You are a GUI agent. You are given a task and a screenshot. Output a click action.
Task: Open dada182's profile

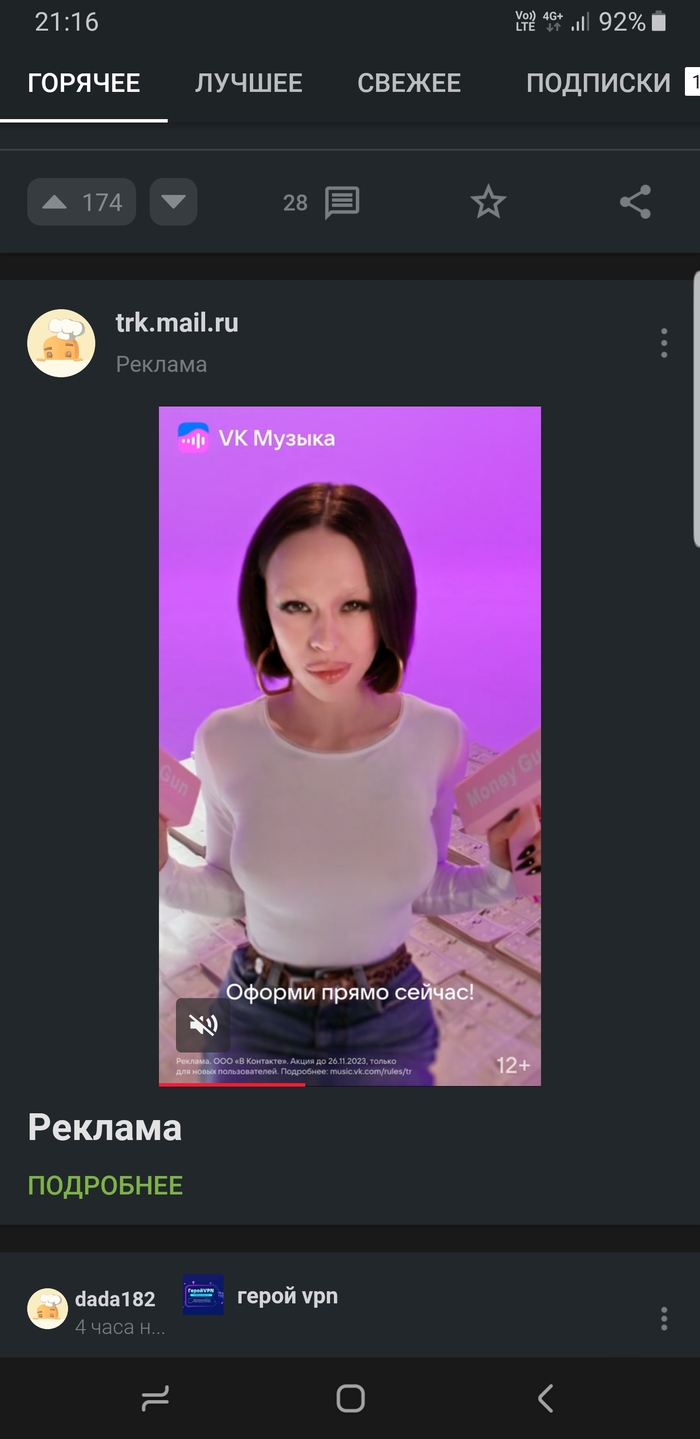(115, 1299)
